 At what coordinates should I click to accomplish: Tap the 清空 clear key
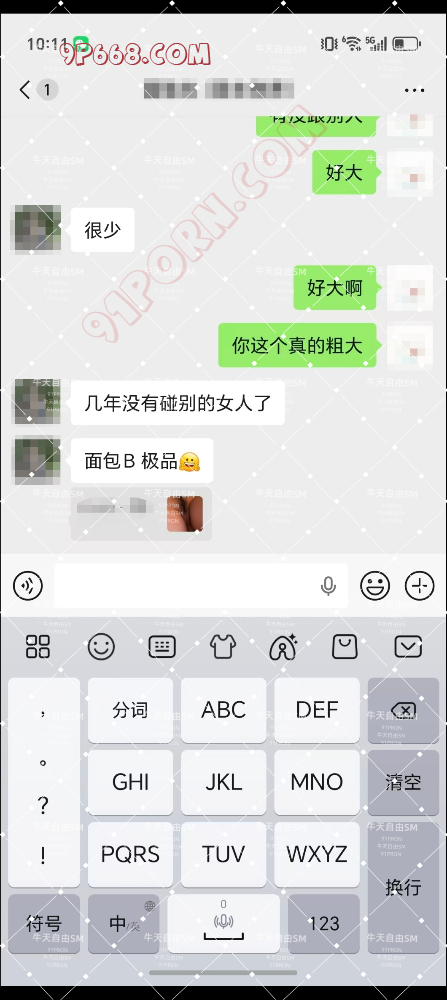(403, 782)
